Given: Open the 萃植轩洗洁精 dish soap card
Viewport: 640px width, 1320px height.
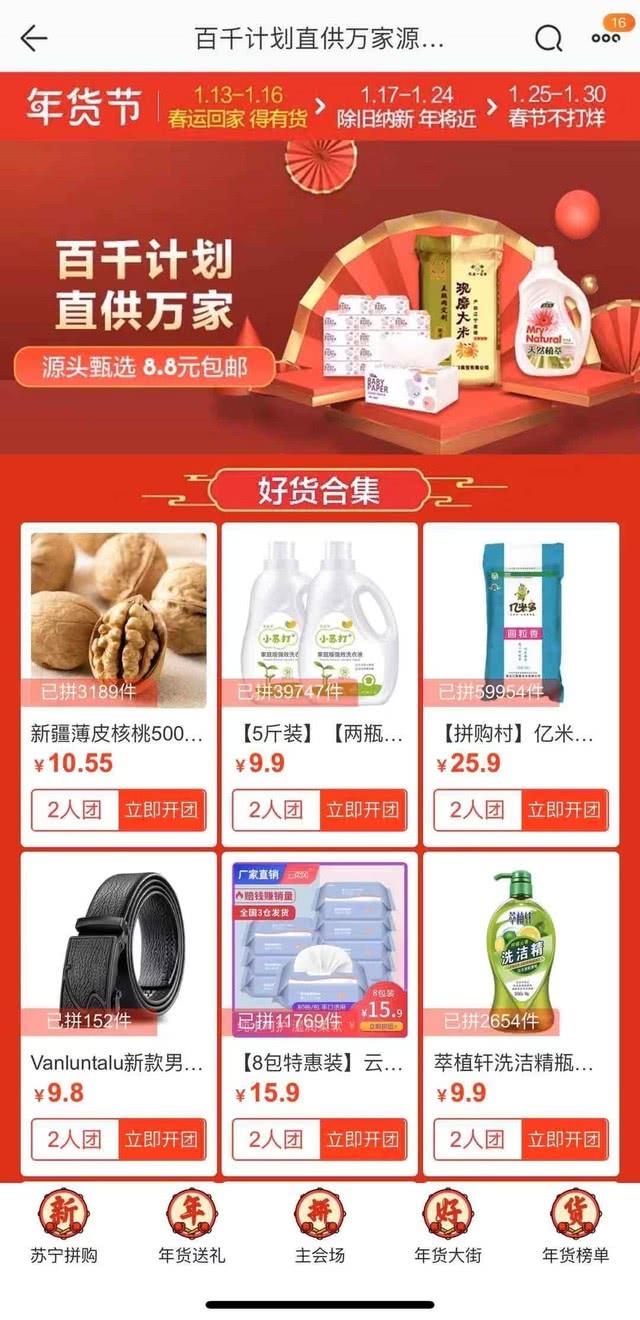Looking at the screenshot, I should (521, 1014).
